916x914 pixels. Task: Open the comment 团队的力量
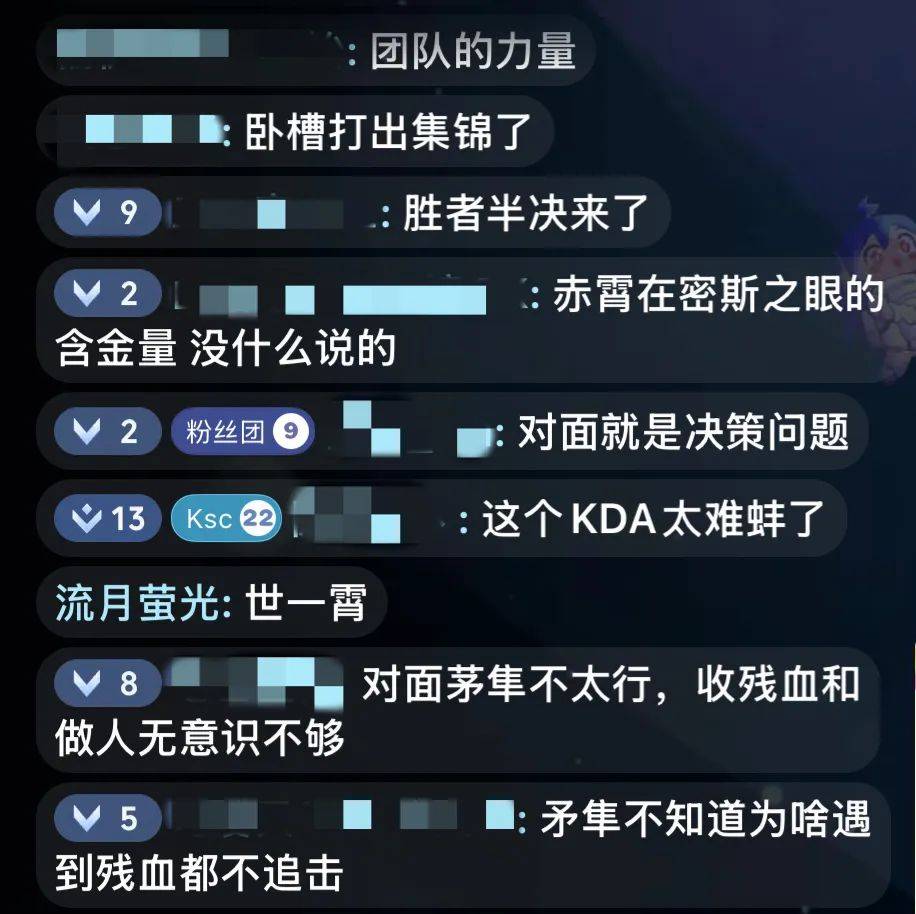tap(473, 52)
